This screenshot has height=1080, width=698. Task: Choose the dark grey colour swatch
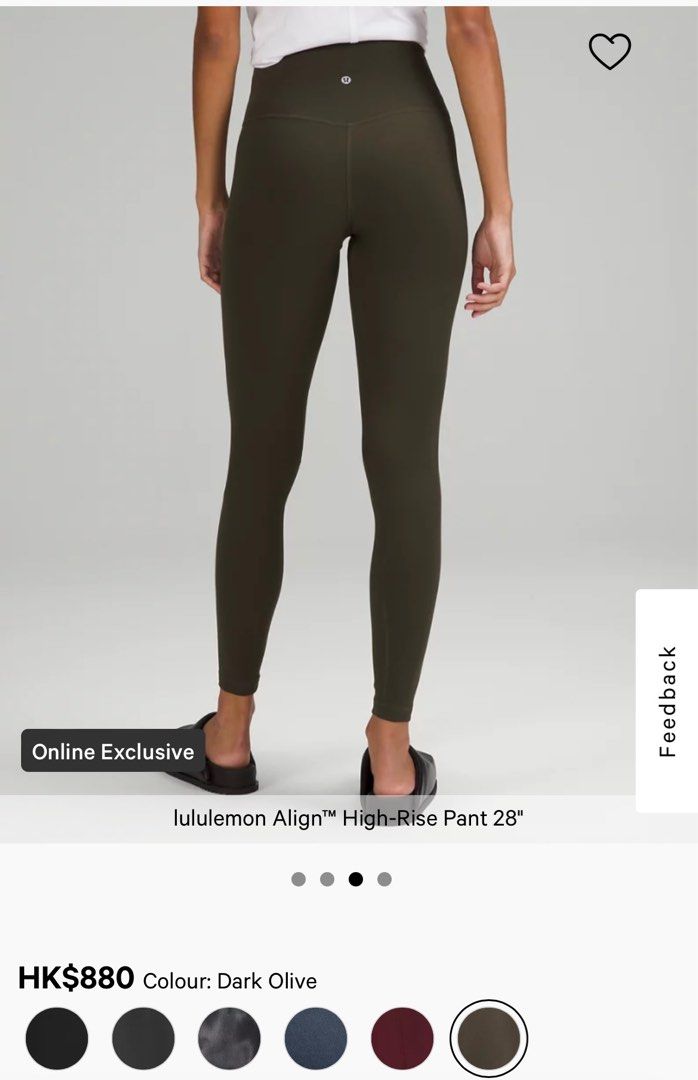click(x=143, y=1038)
